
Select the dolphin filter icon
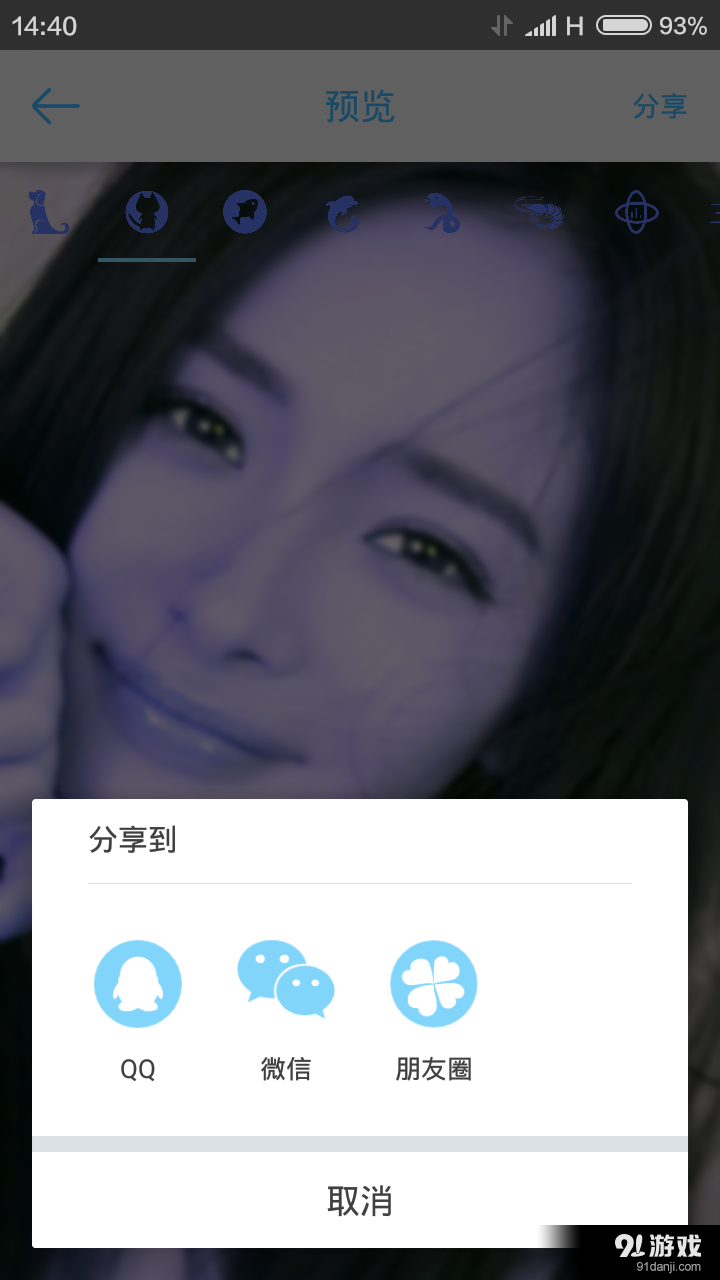point(343,212)
